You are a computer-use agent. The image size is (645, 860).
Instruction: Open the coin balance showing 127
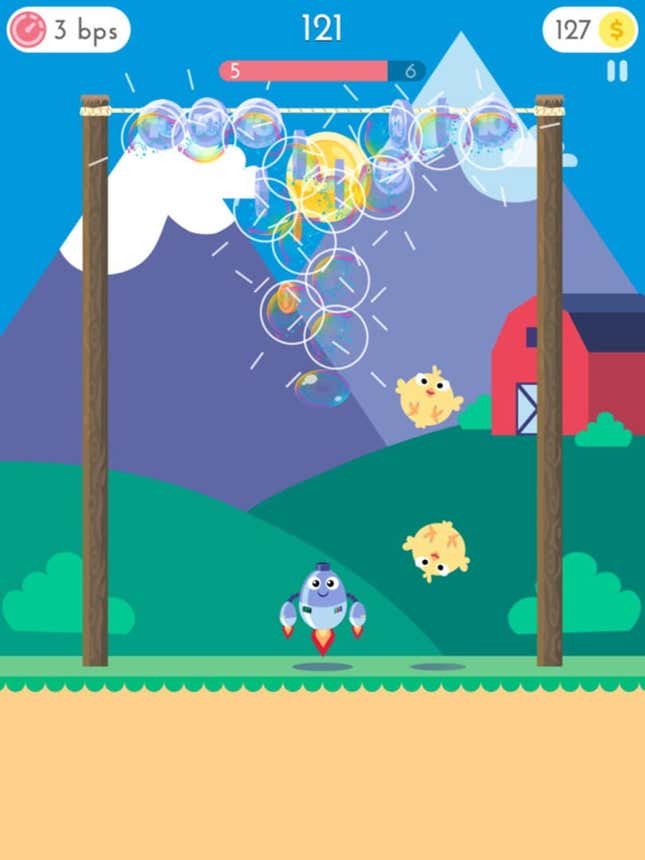(x=590, y=29)
